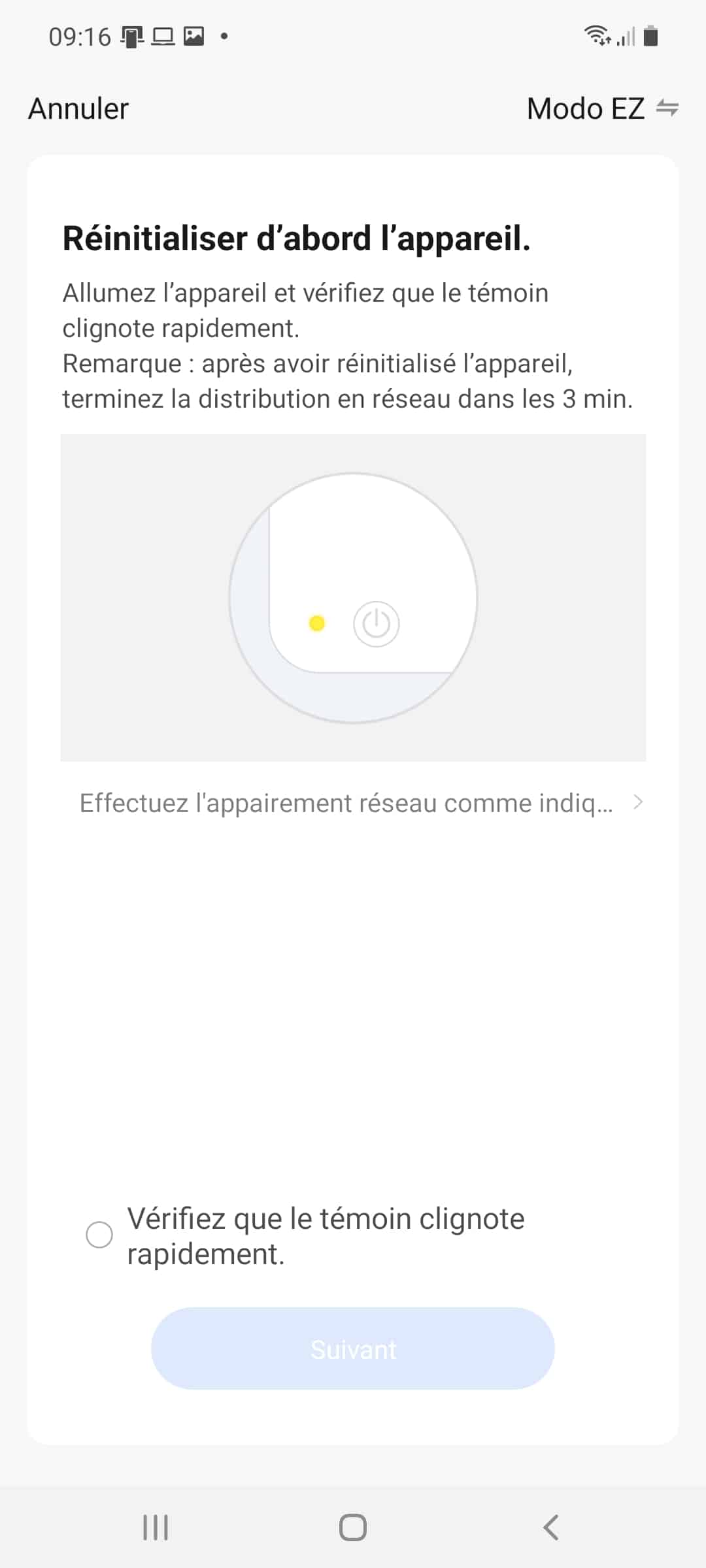Go back with the system back button

pos(550,1527)
